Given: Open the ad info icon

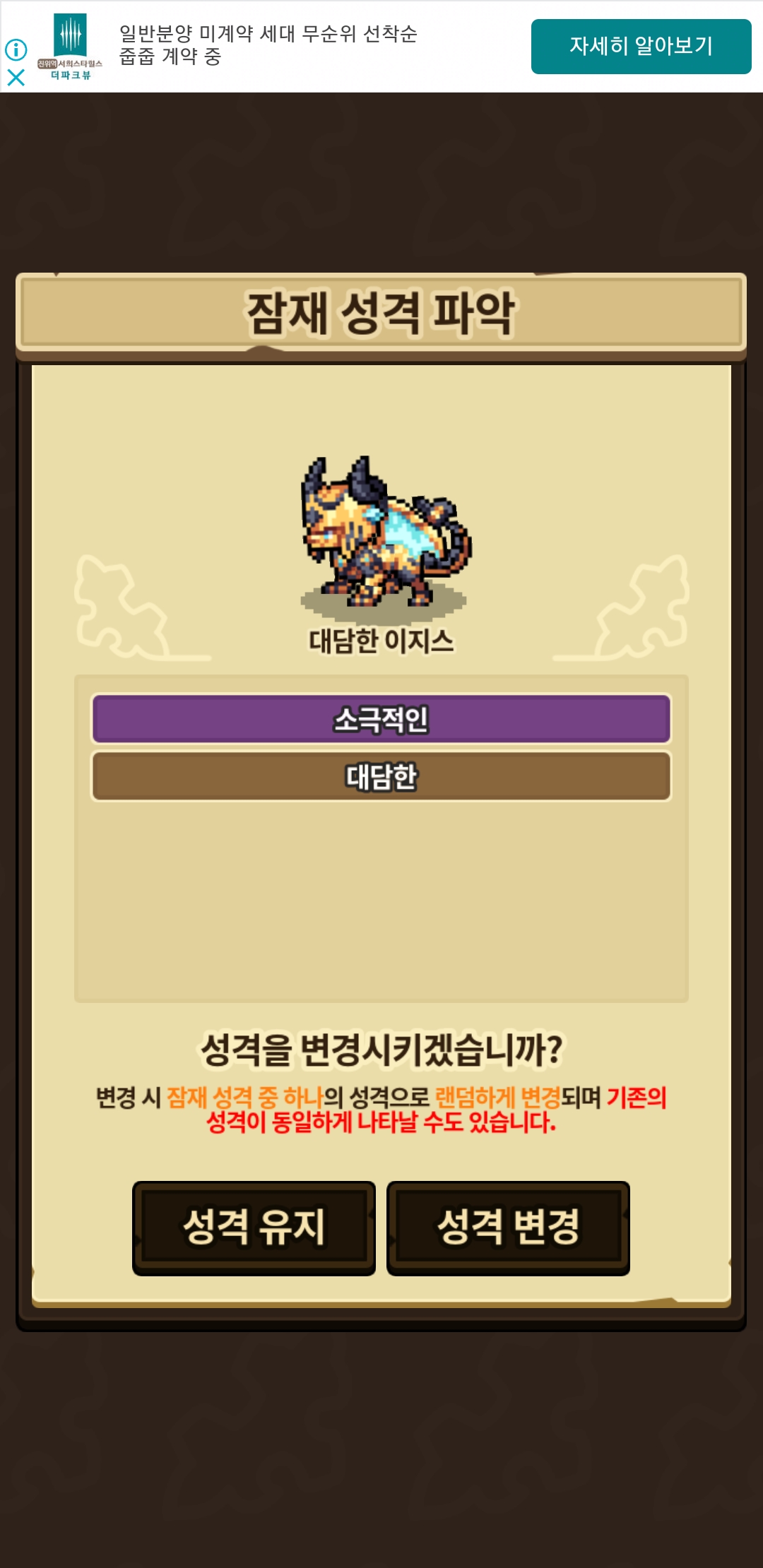Looking at the screenshot, I should (x=16, y=49).
